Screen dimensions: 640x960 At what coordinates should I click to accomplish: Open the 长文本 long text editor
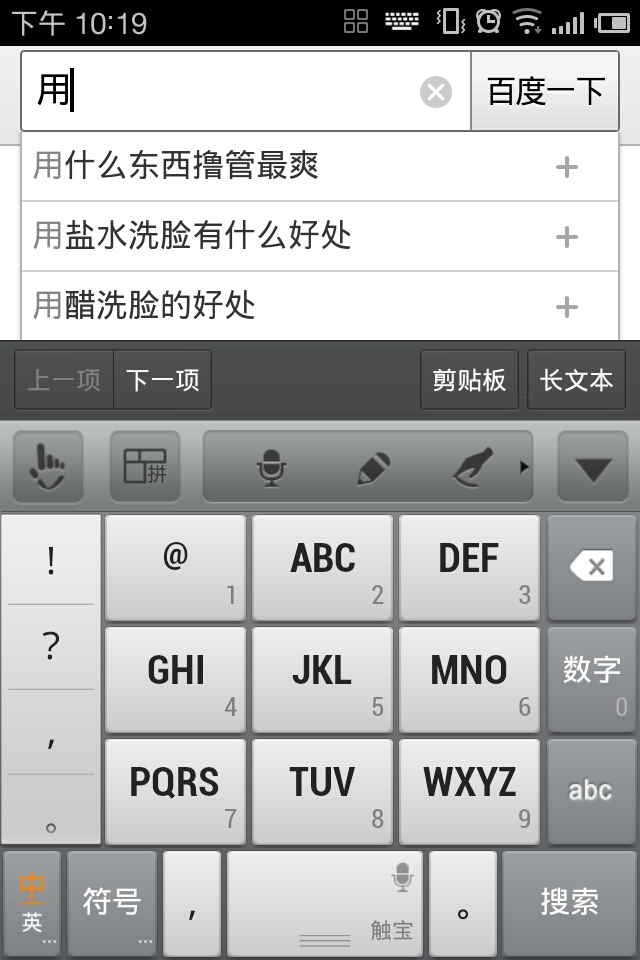576,380
